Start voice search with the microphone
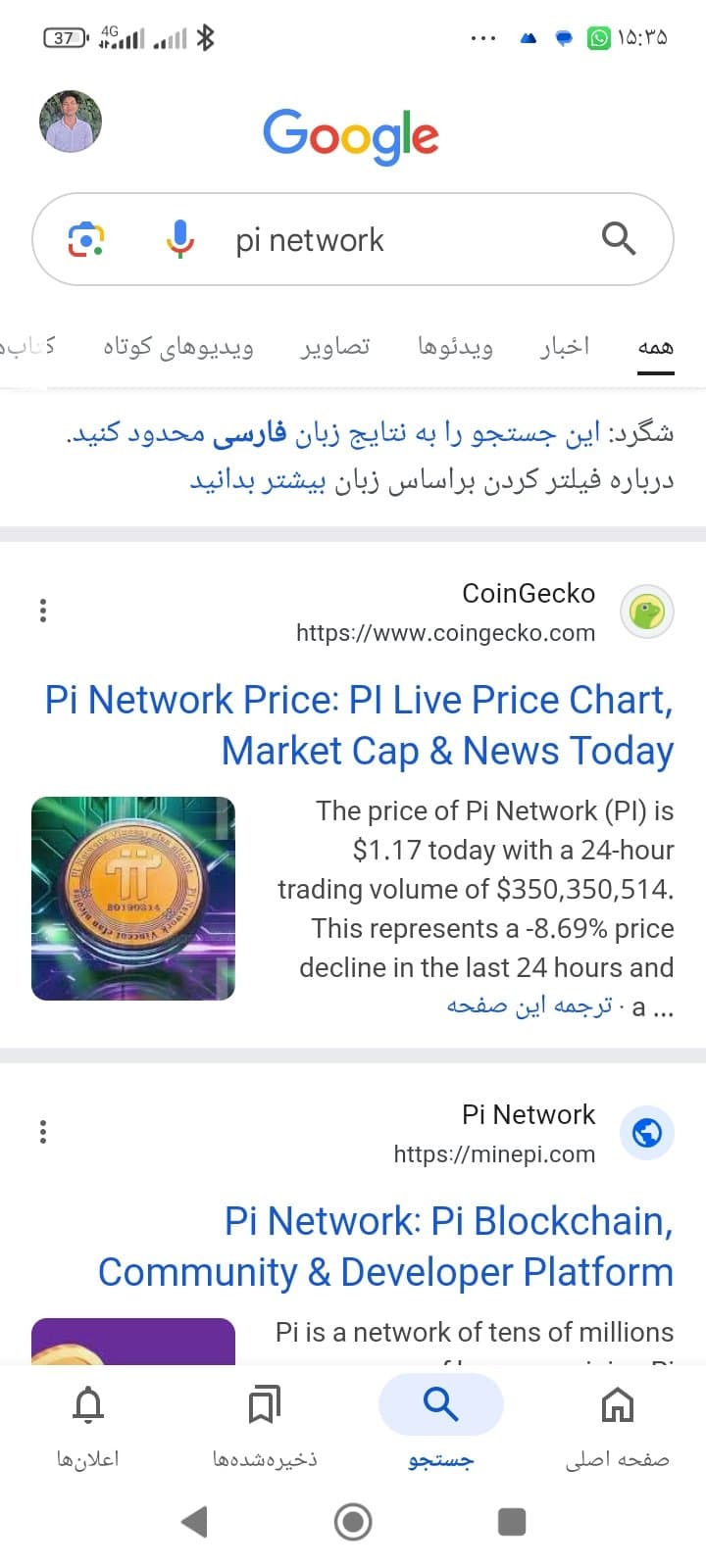The width and height of the screenshot is (706, 1568). (179, 239)
